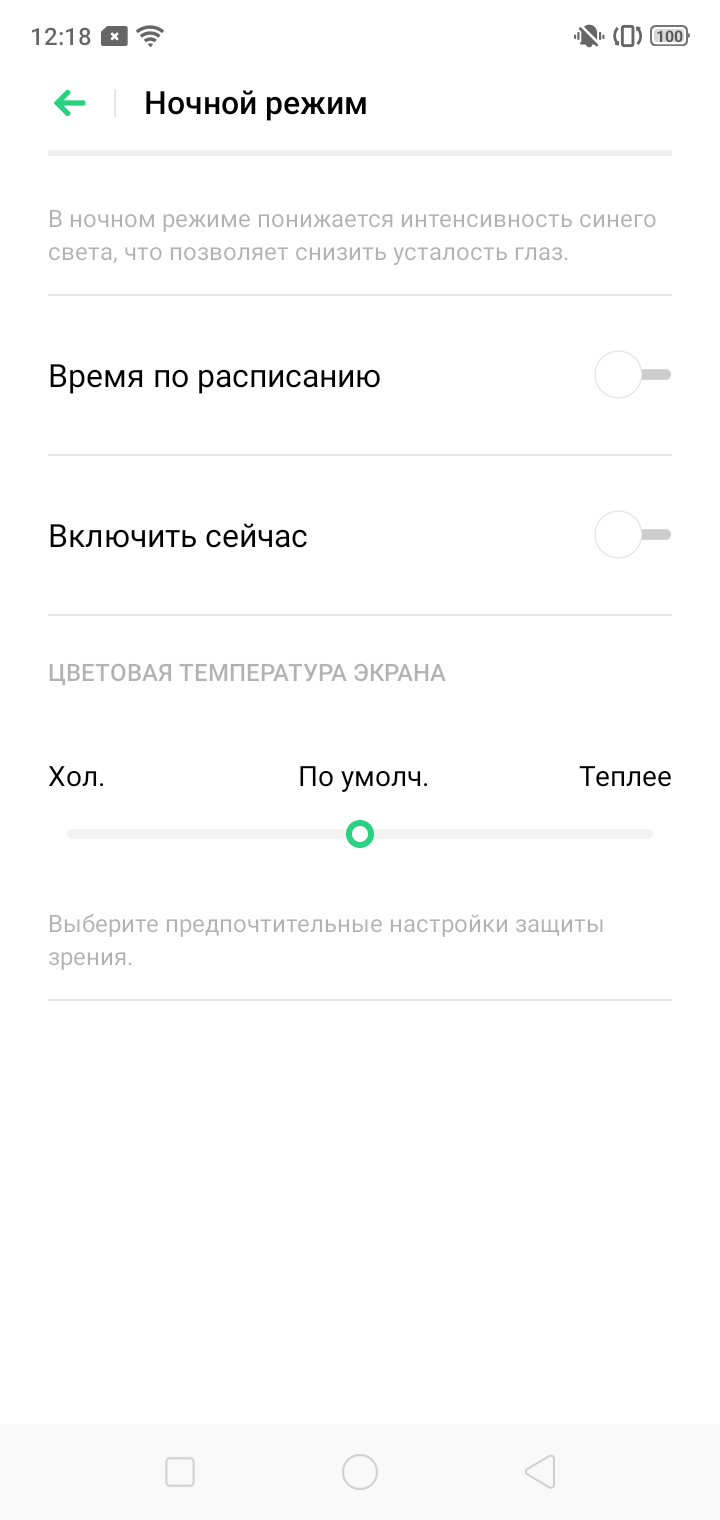Go to the home screen
The image size is (720, 1520).
click(360, 1472)
